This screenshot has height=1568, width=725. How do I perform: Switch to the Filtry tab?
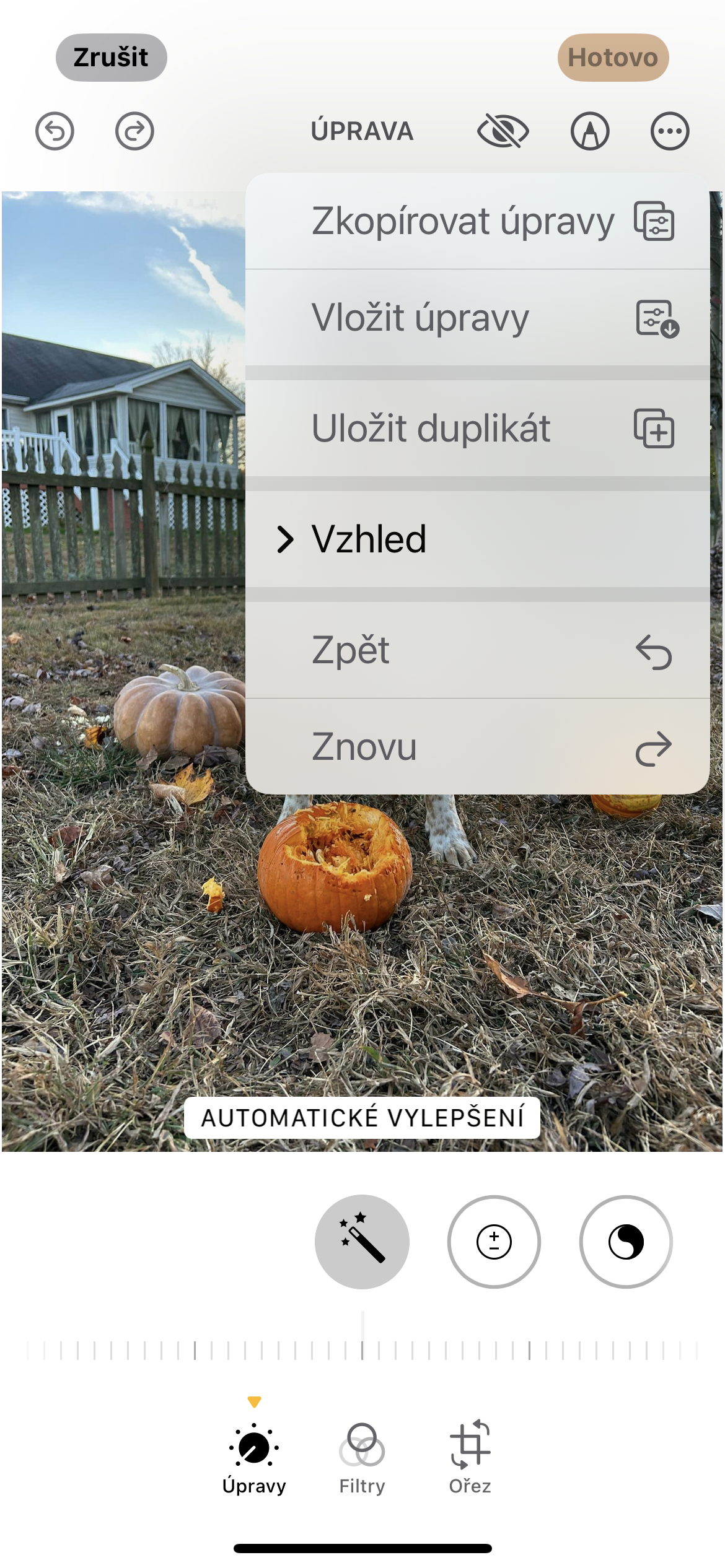point(362,1458)
